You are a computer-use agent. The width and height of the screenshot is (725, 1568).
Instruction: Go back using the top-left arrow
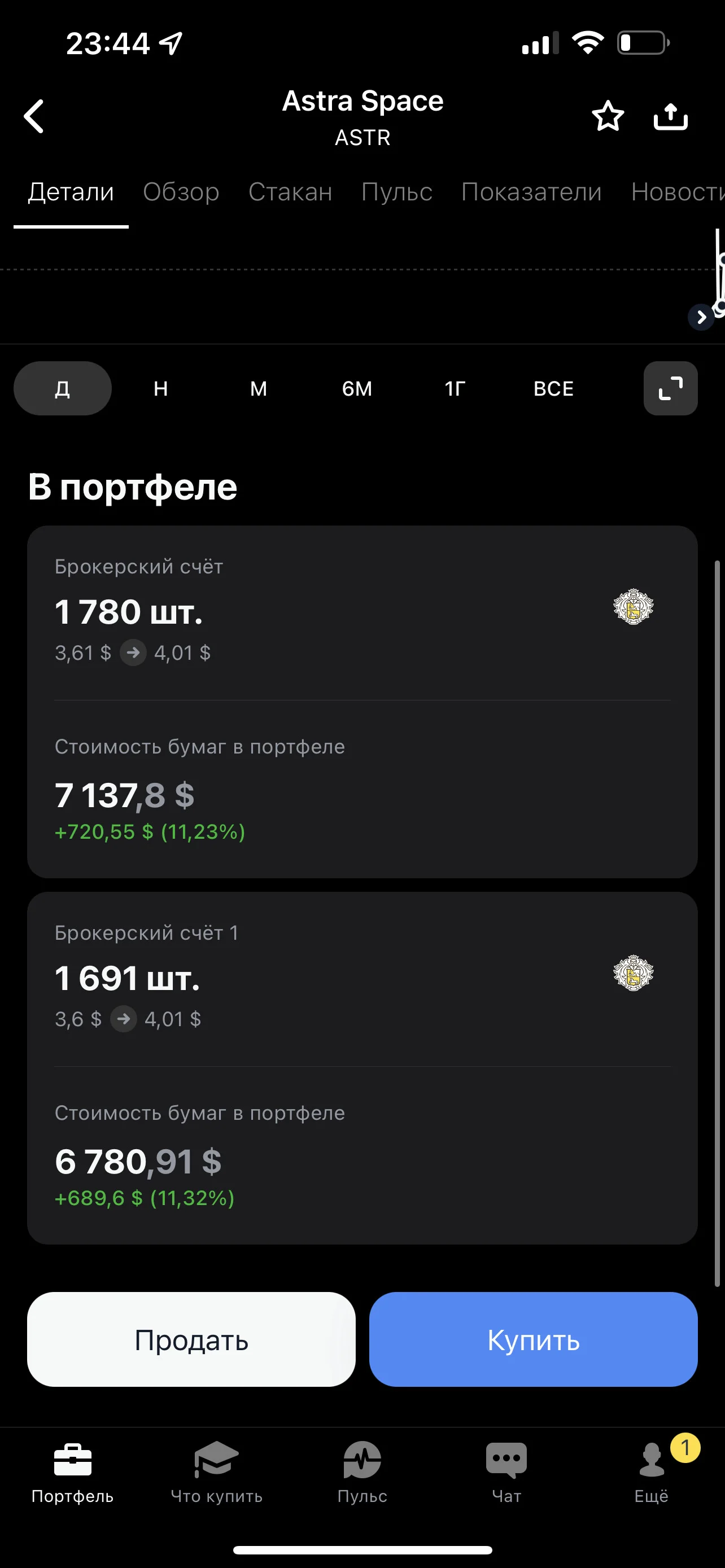[x=34, y=116]
